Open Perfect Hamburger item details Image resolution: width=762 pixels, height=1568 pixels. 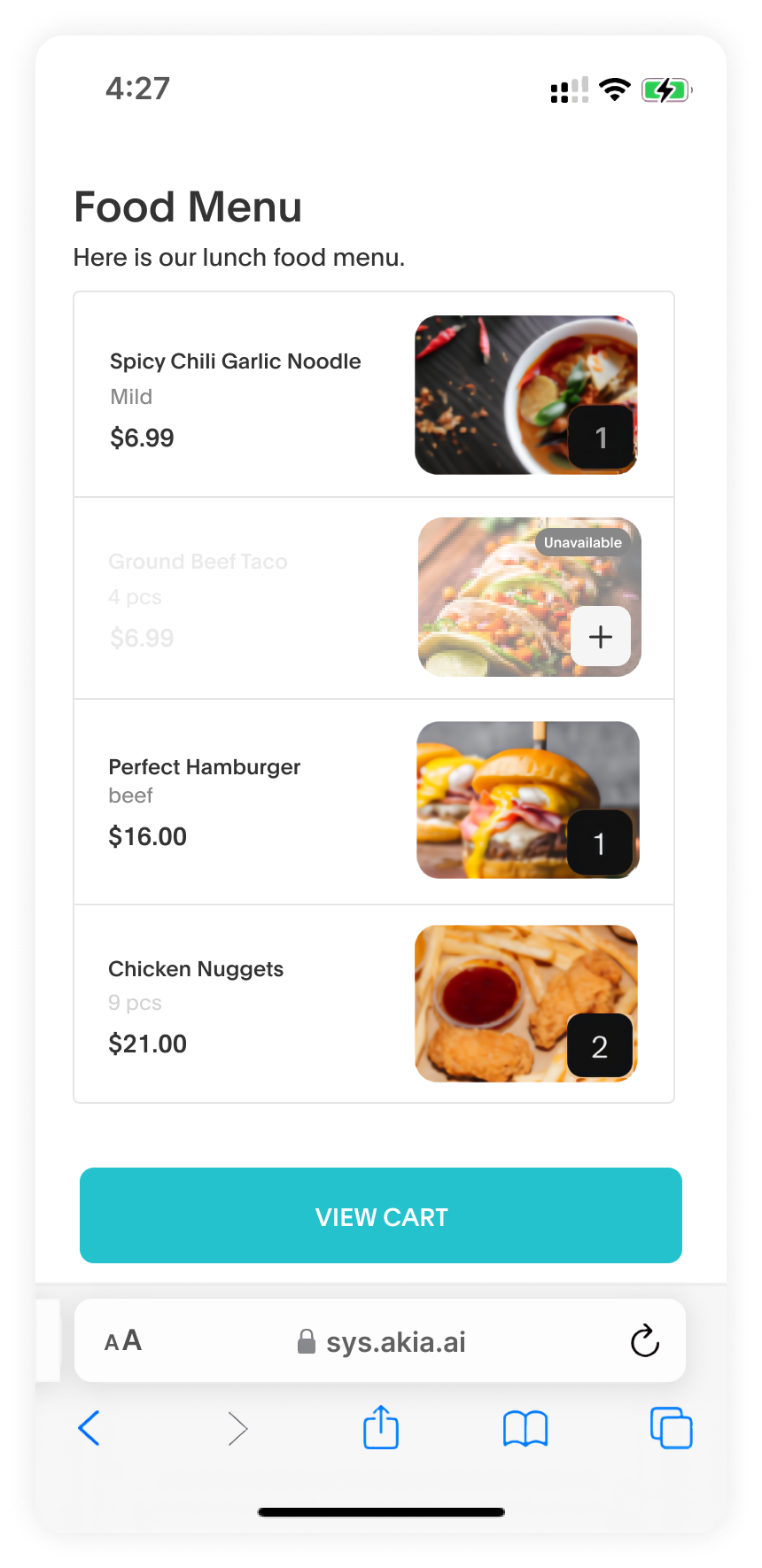tap(204, 767)
